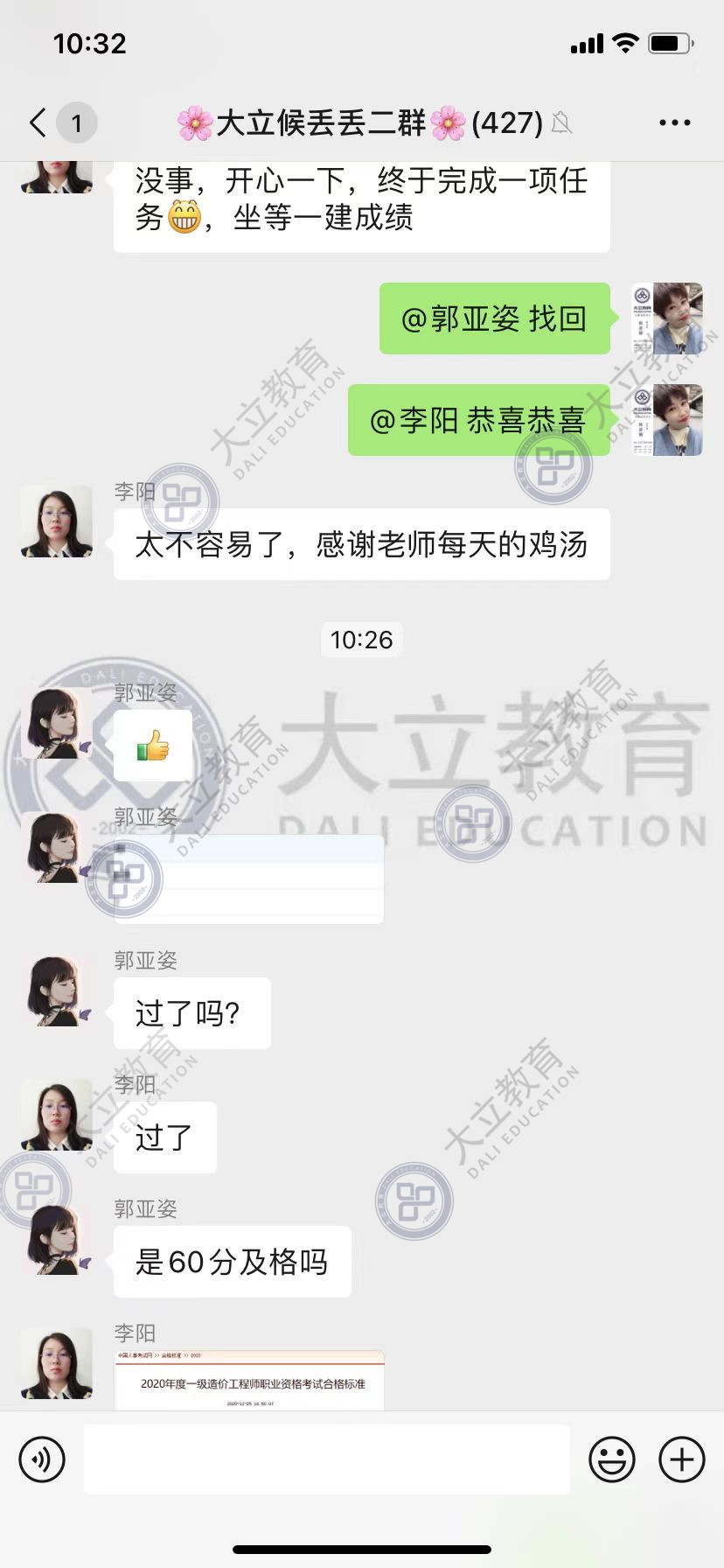Go back to the chat list
The image size is (724, 1568).
[38, 123]
